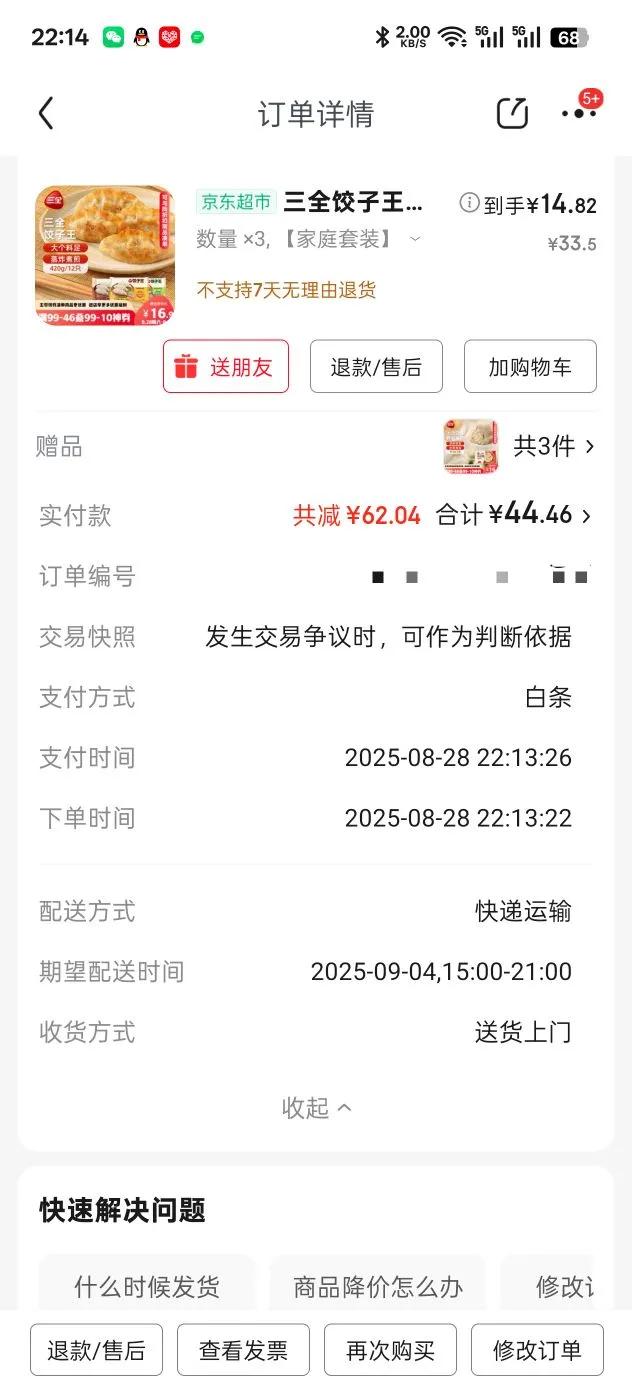Image resolution: width=632 pixels, height=1390 pixels.
Task: Collapse order details with 收起
Action: 316,1108
